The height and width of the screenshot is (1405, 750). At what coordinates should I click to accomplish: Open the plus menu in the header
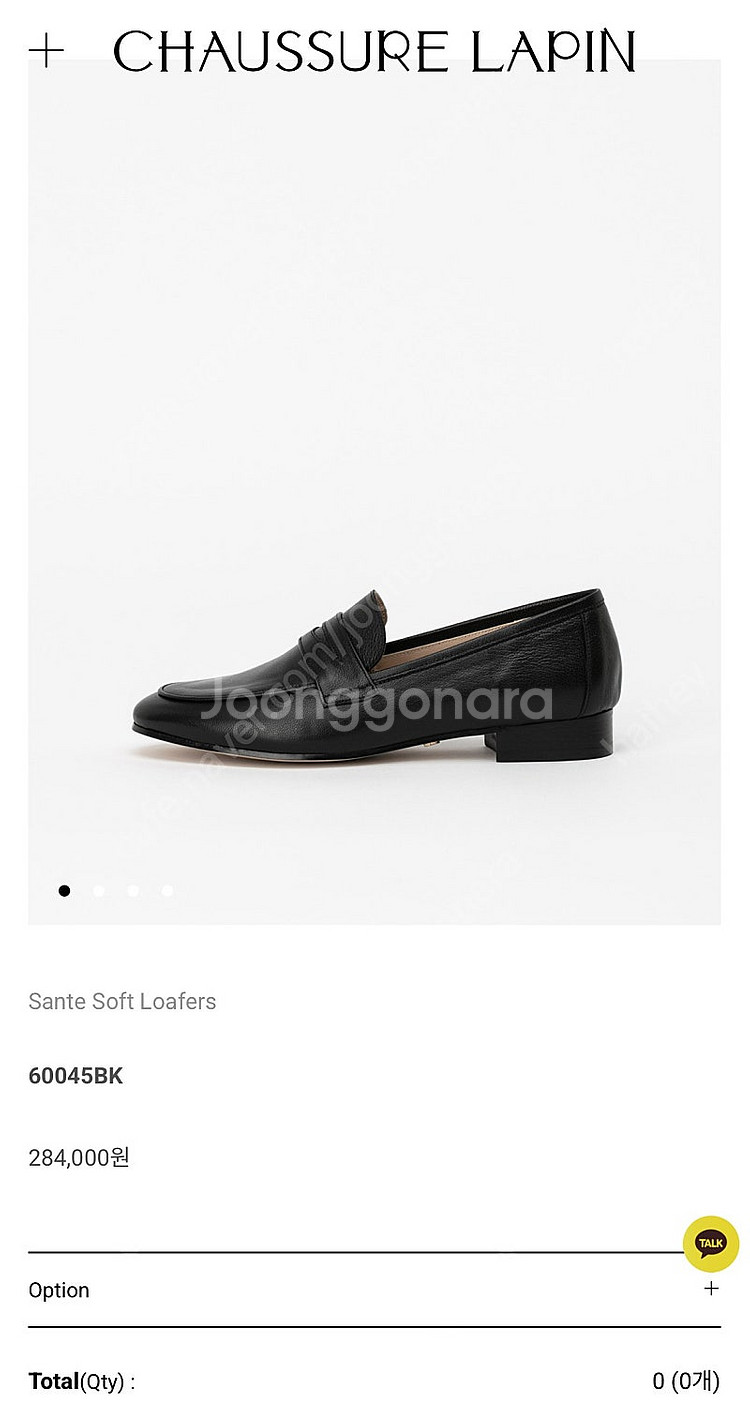tap(46, 50)
